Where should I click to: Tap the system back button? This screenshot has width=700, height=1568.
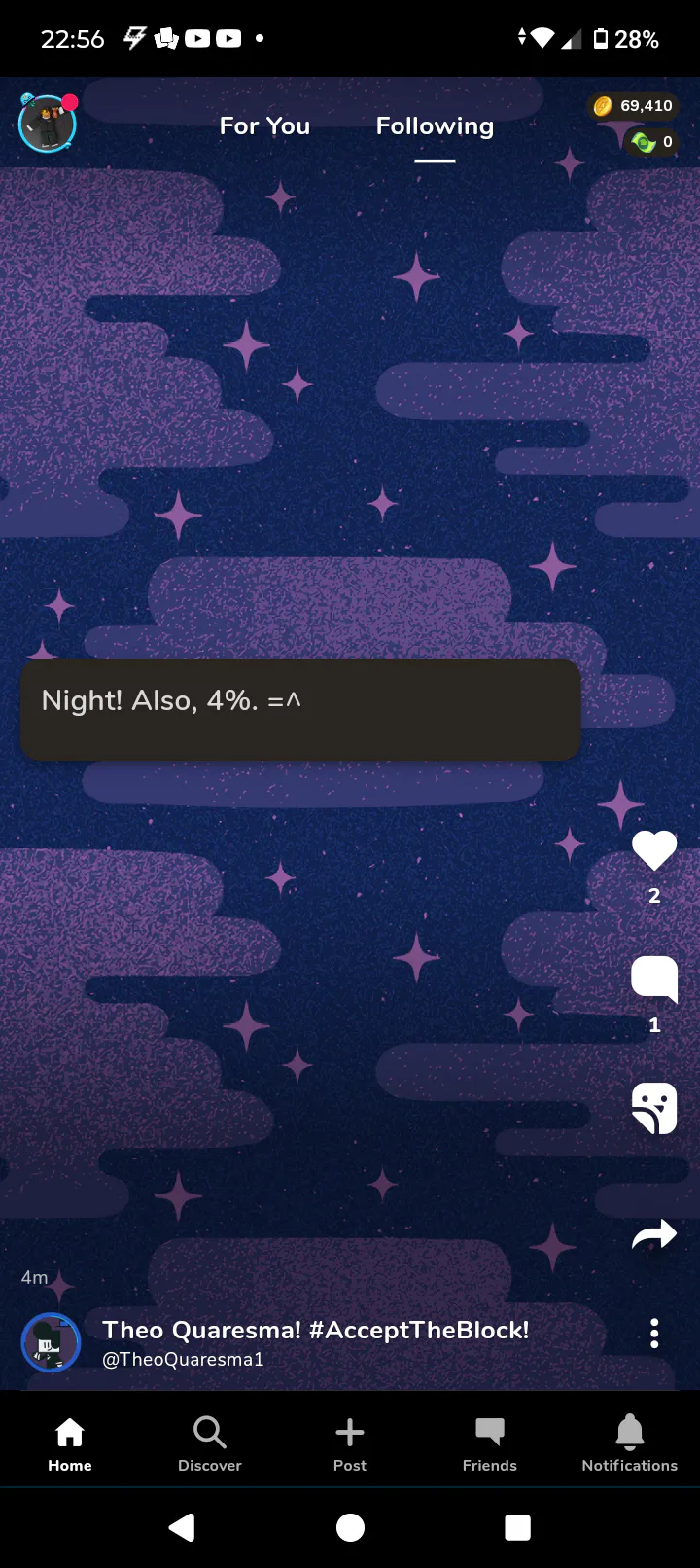(182, 1528)
